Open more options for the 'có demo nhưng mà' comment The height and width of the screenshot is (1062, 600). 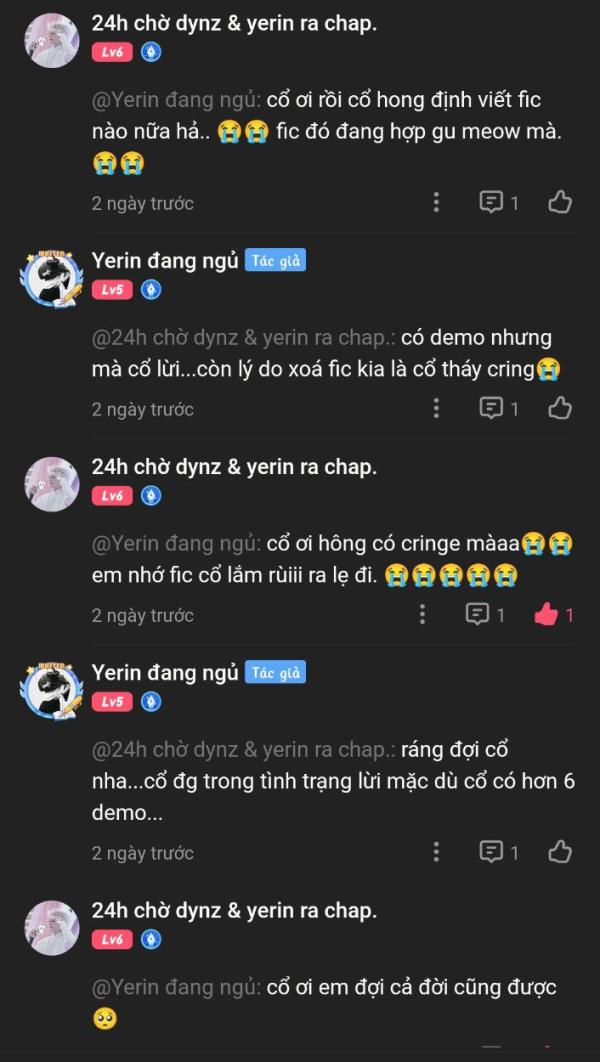436,408
